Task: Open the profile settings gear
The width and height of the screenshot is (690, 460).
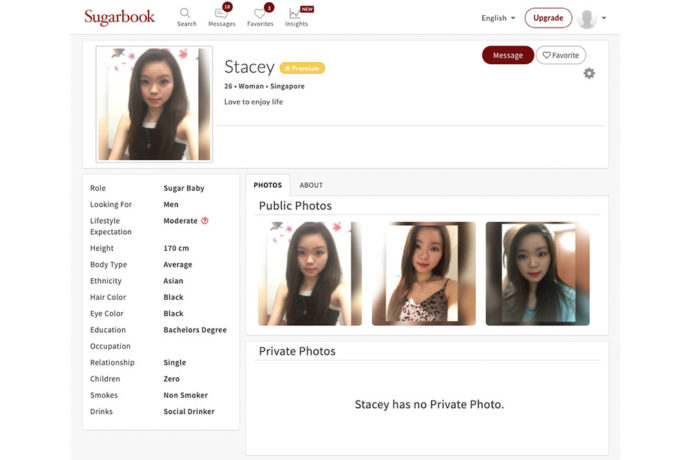Action: click(x=589, y=73)
